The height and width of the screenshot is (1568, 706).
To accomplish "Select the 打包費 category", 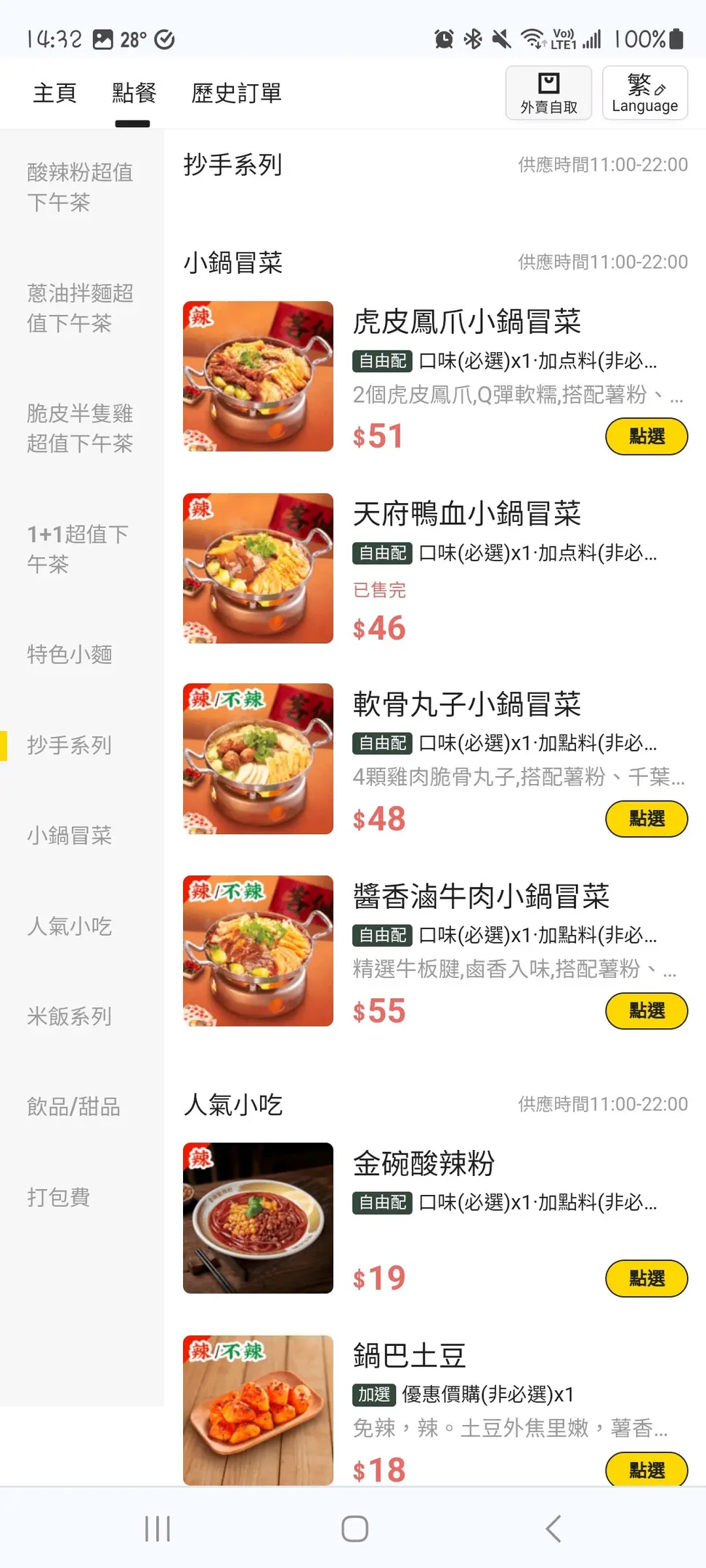I will coord(59,1197).
